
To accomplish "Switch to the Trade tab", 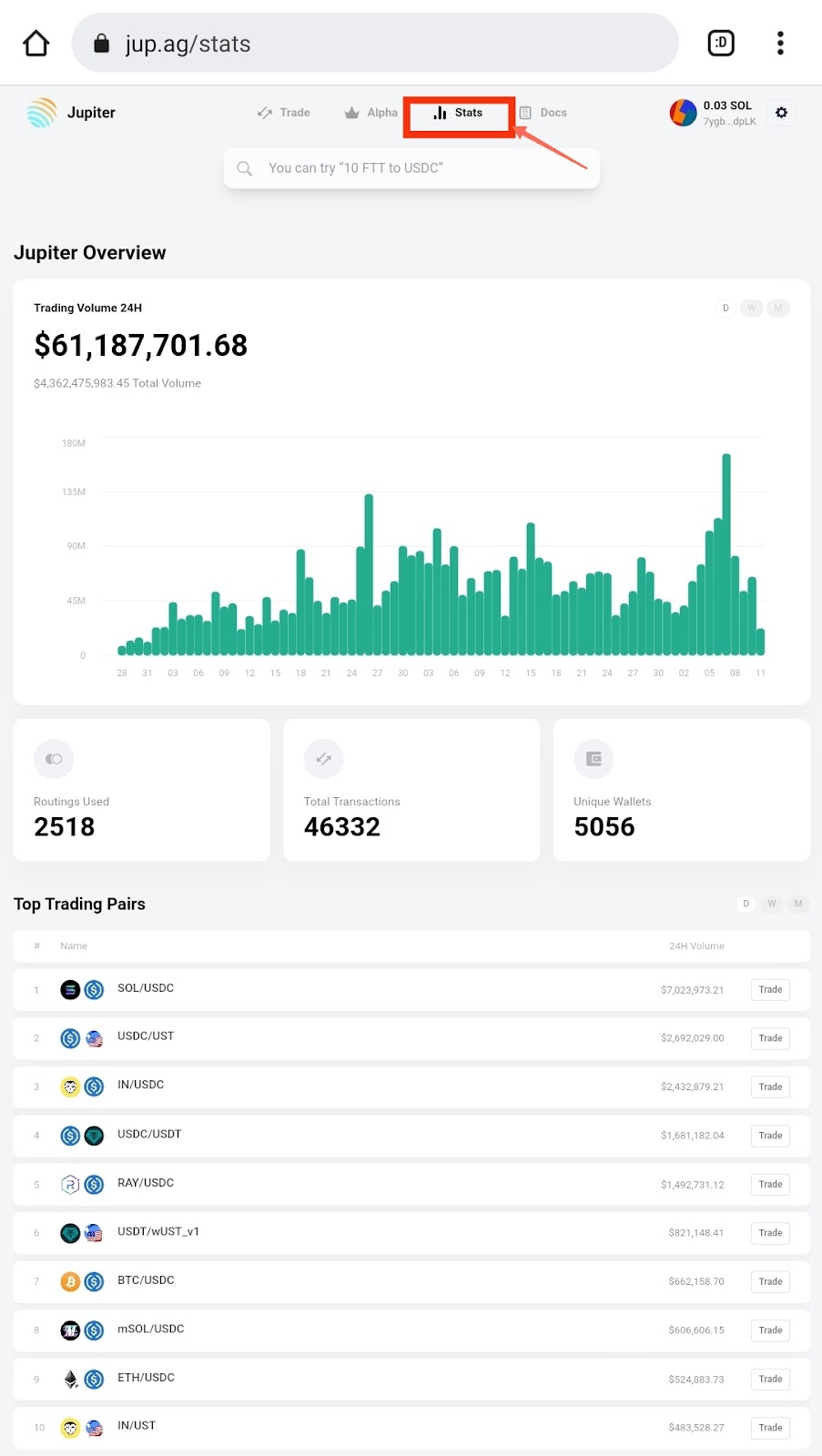I will (284, 113).
